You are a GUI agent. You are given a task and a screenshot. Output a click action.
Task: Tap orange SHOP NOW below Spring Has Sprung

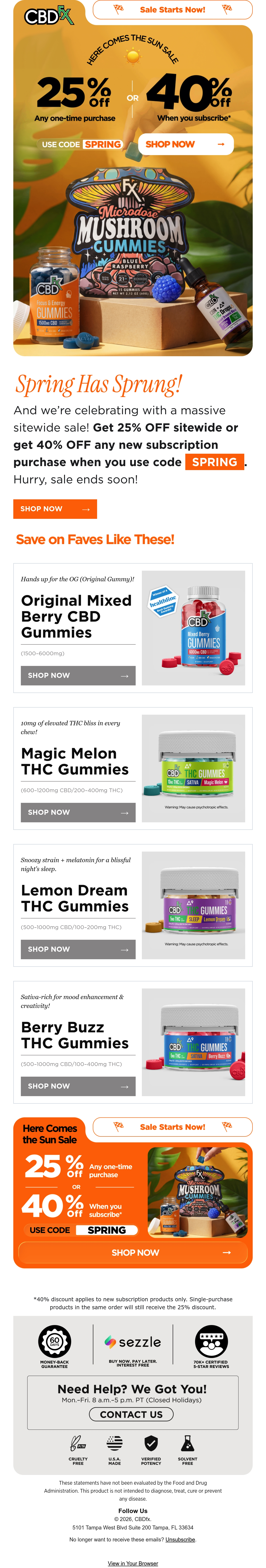(55, 509)
